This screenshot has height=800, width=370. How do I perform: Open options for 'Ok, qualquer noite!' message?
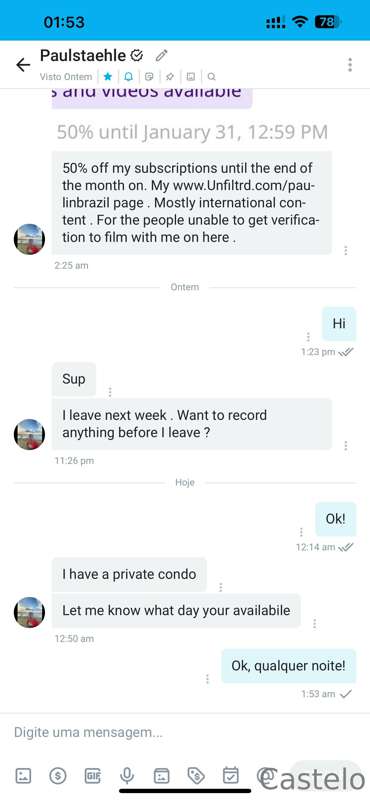[x=207, y=679]
